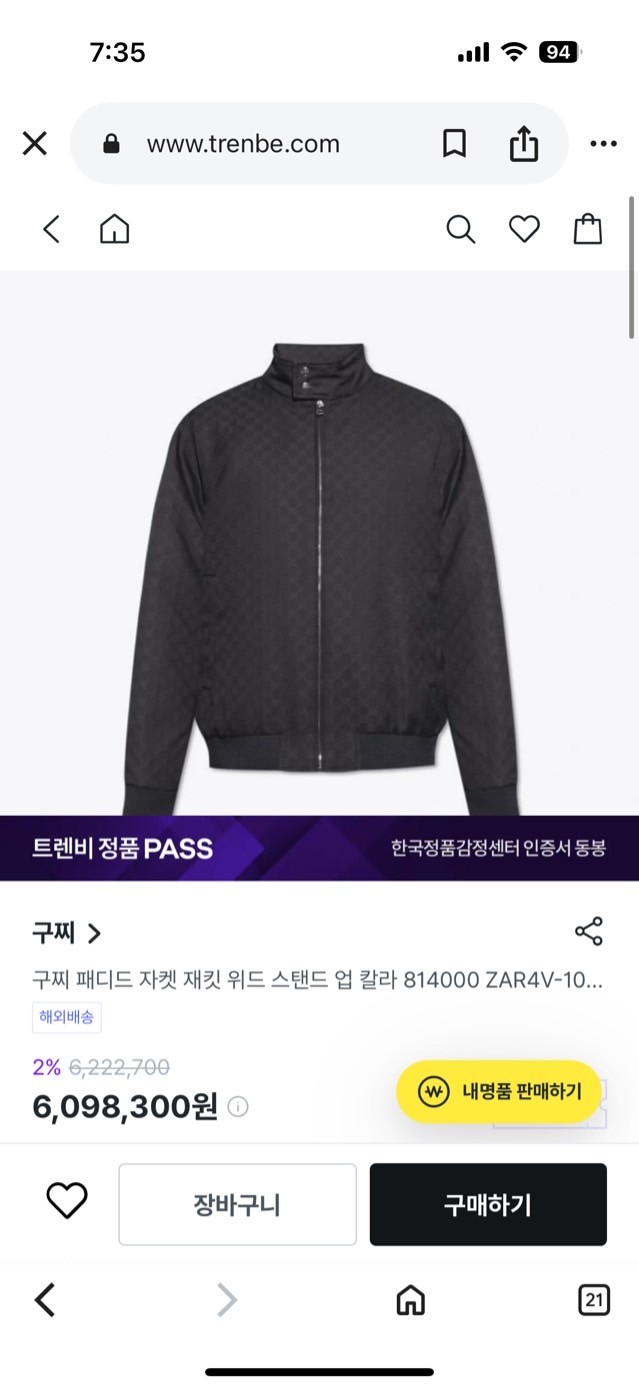The image size is (639, 1391).
Task: Go to the Trenbe home page icon
Action: [115, 230]
